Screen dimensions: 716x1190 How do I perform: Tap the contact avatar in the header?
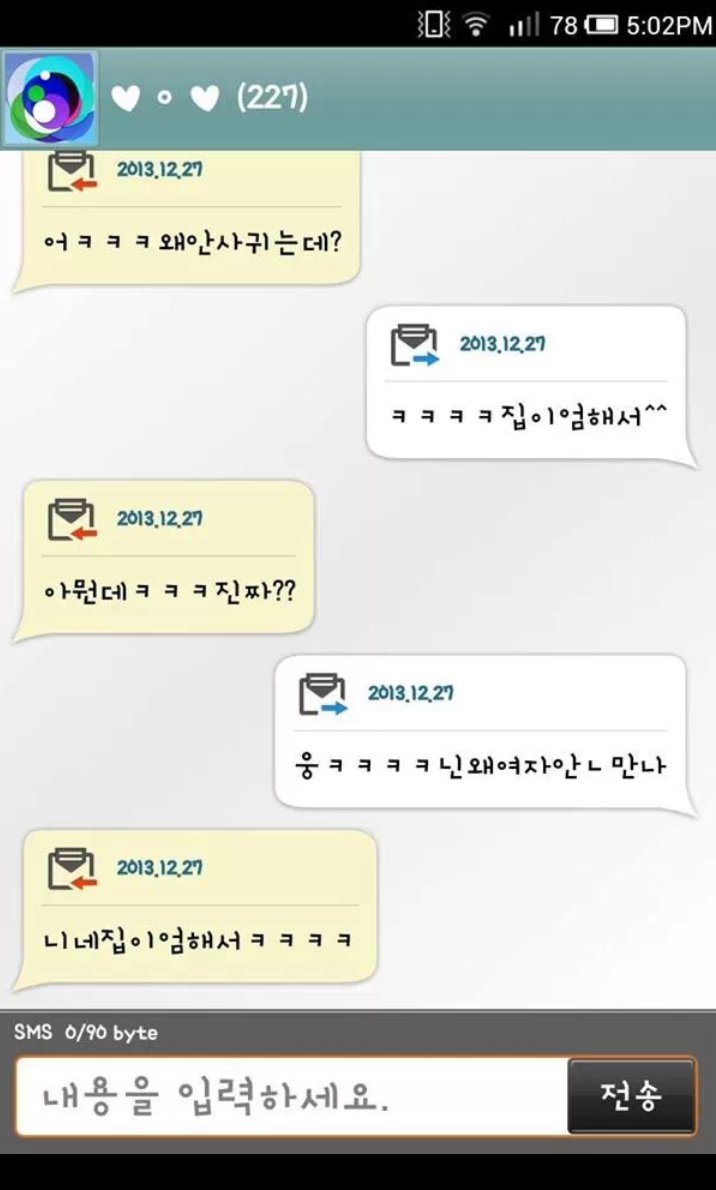tap(50, 98)
